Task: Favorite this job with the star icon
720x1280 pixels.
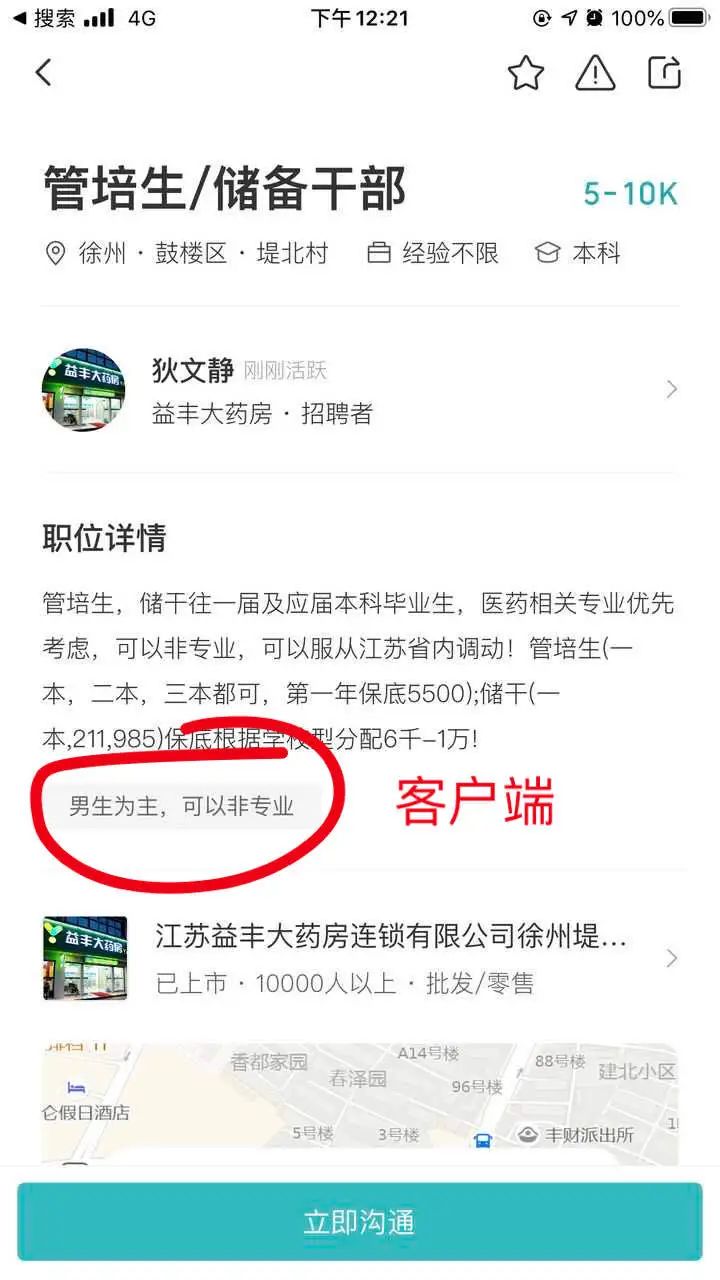Action: (525, 72)
